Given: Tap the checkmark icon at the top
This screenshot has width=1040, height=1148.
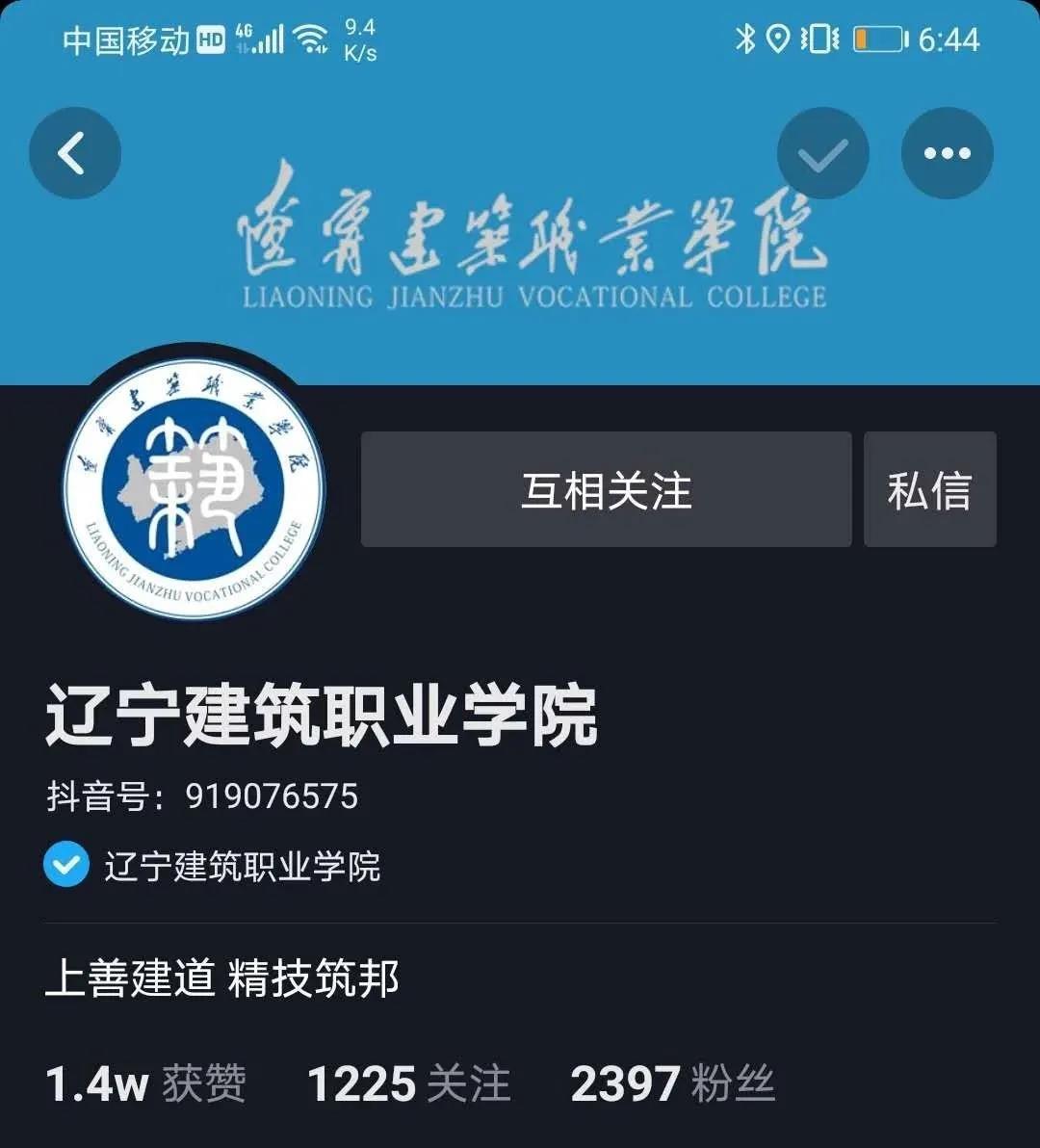Looking at the screenshot, I should [822, 154].
